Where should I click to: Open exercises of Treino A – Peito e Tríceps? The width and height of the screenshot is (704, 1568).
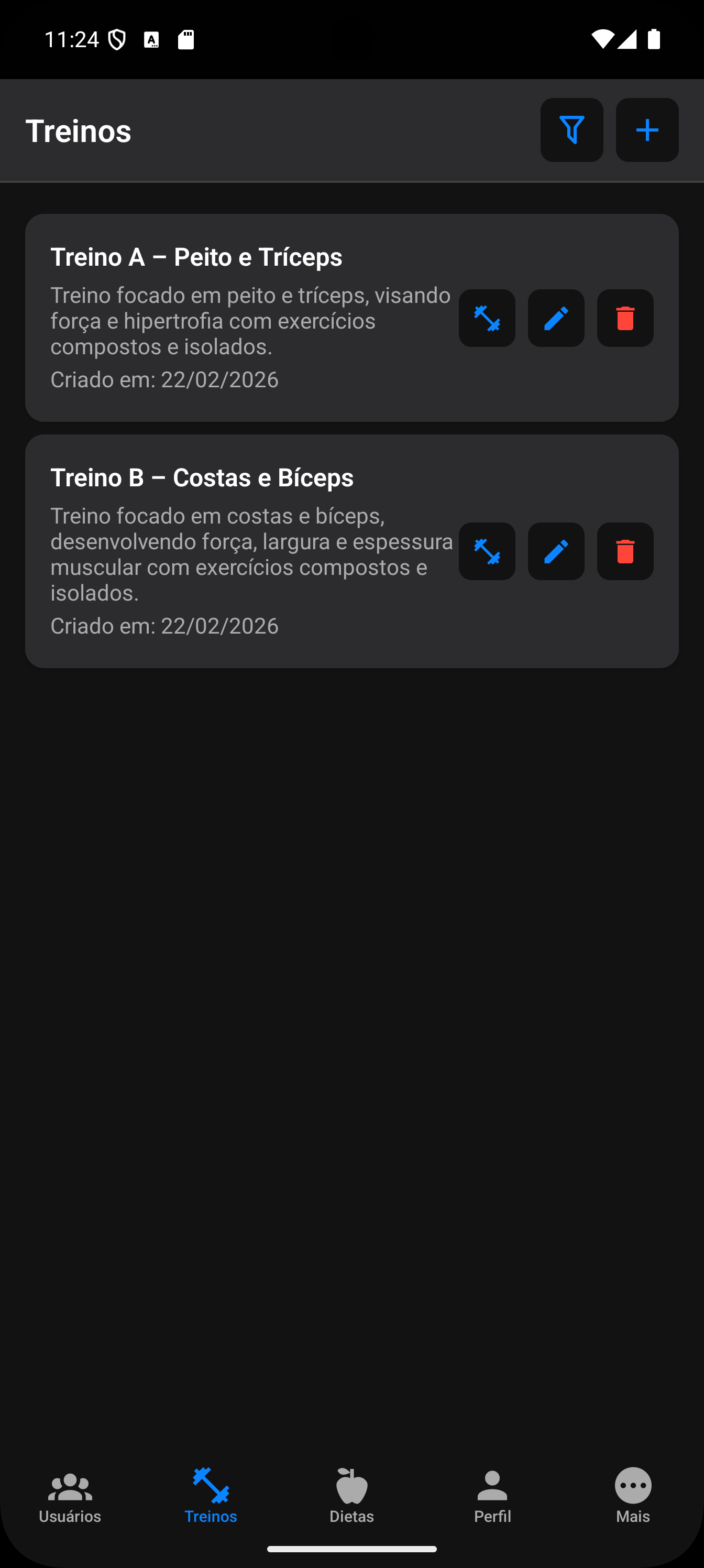(x=487, y=318)
